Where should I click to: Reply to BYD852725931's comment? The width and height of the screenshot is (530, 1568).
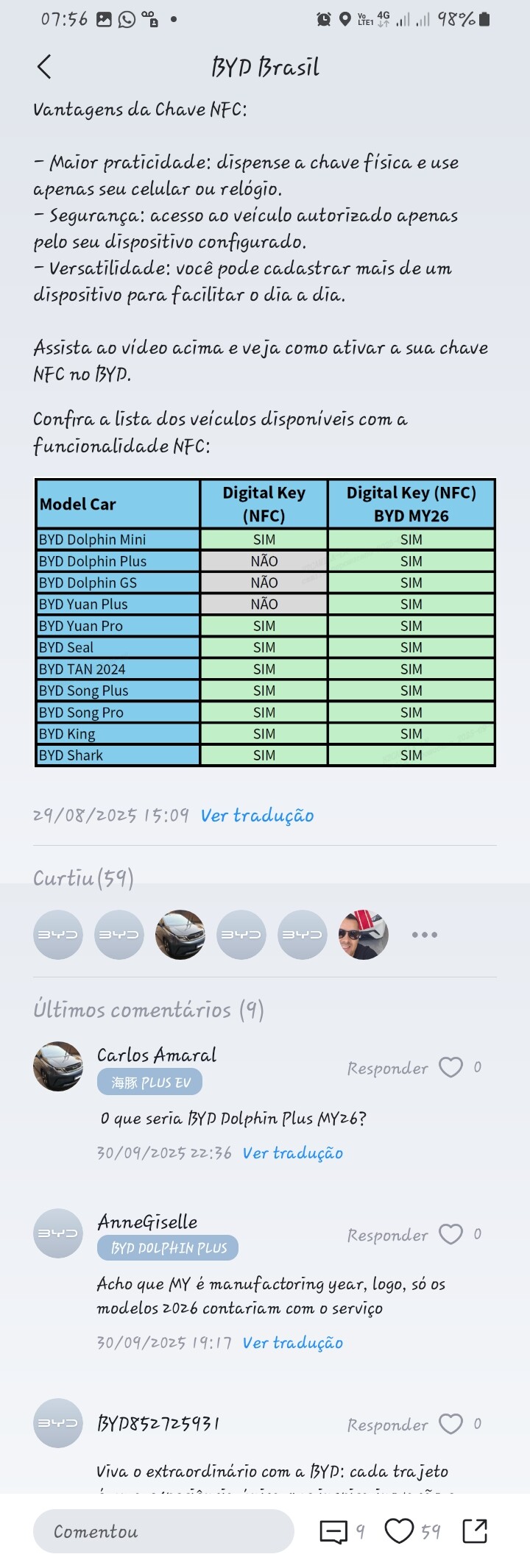tap(387, 1425)
